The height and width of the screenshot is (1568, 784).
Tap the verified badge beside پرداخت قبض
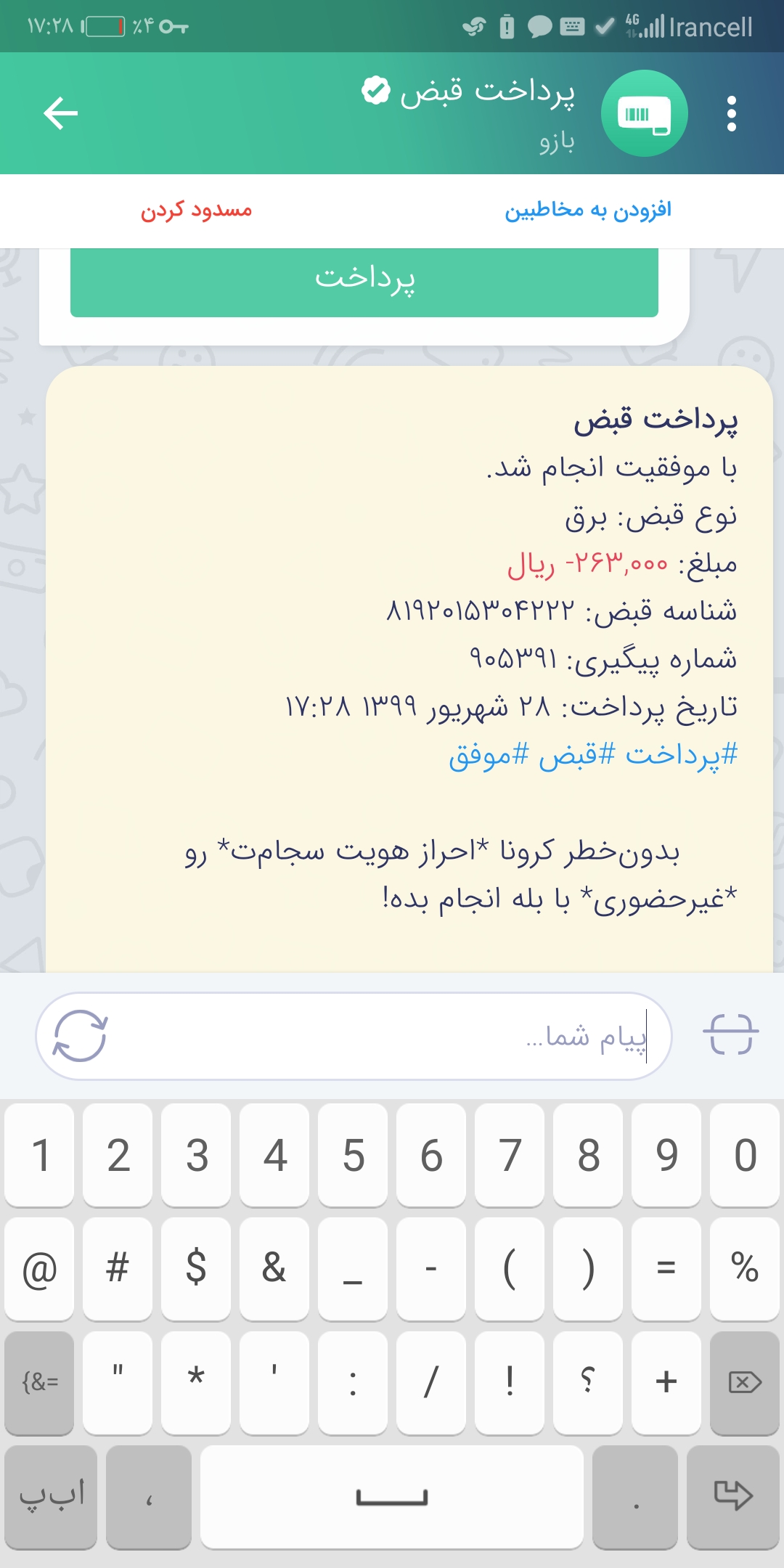click(375, 89)
